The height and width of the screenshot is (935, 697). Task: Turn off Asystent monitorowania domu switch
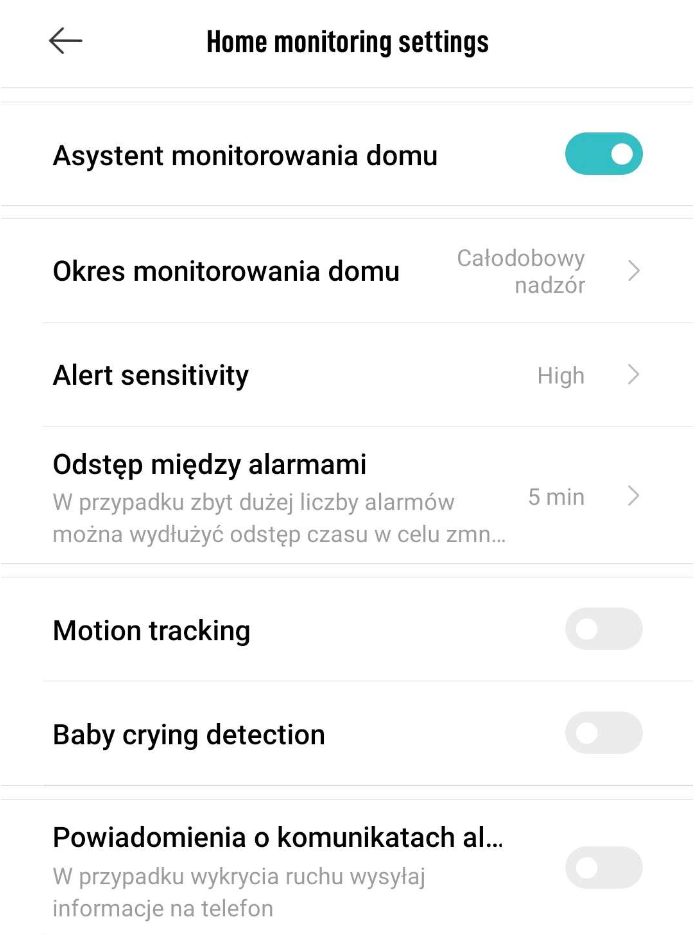tap(603, 155)
